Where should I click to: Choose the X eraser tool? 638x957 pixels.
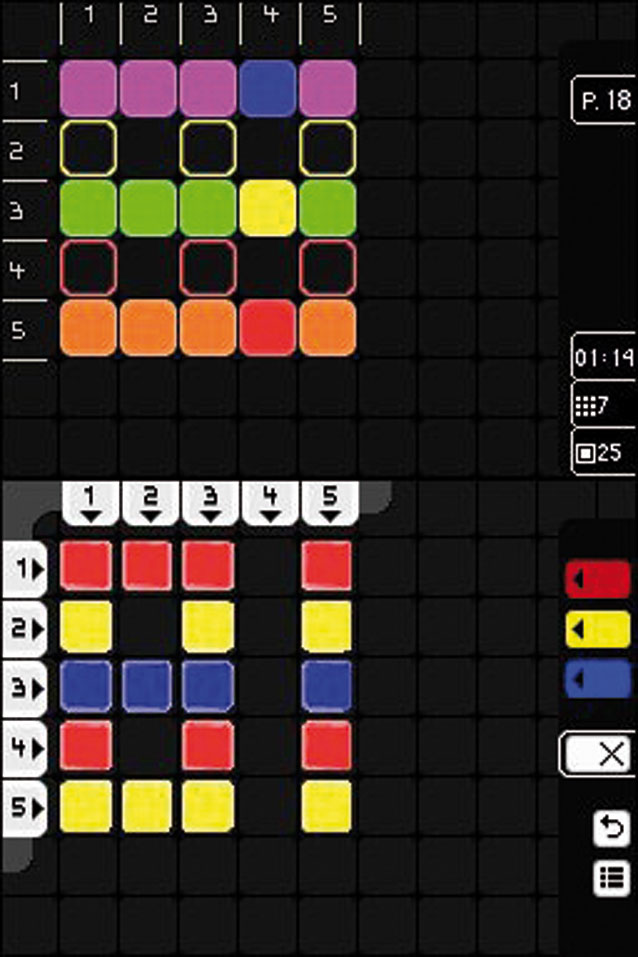[x=599, y=754]
